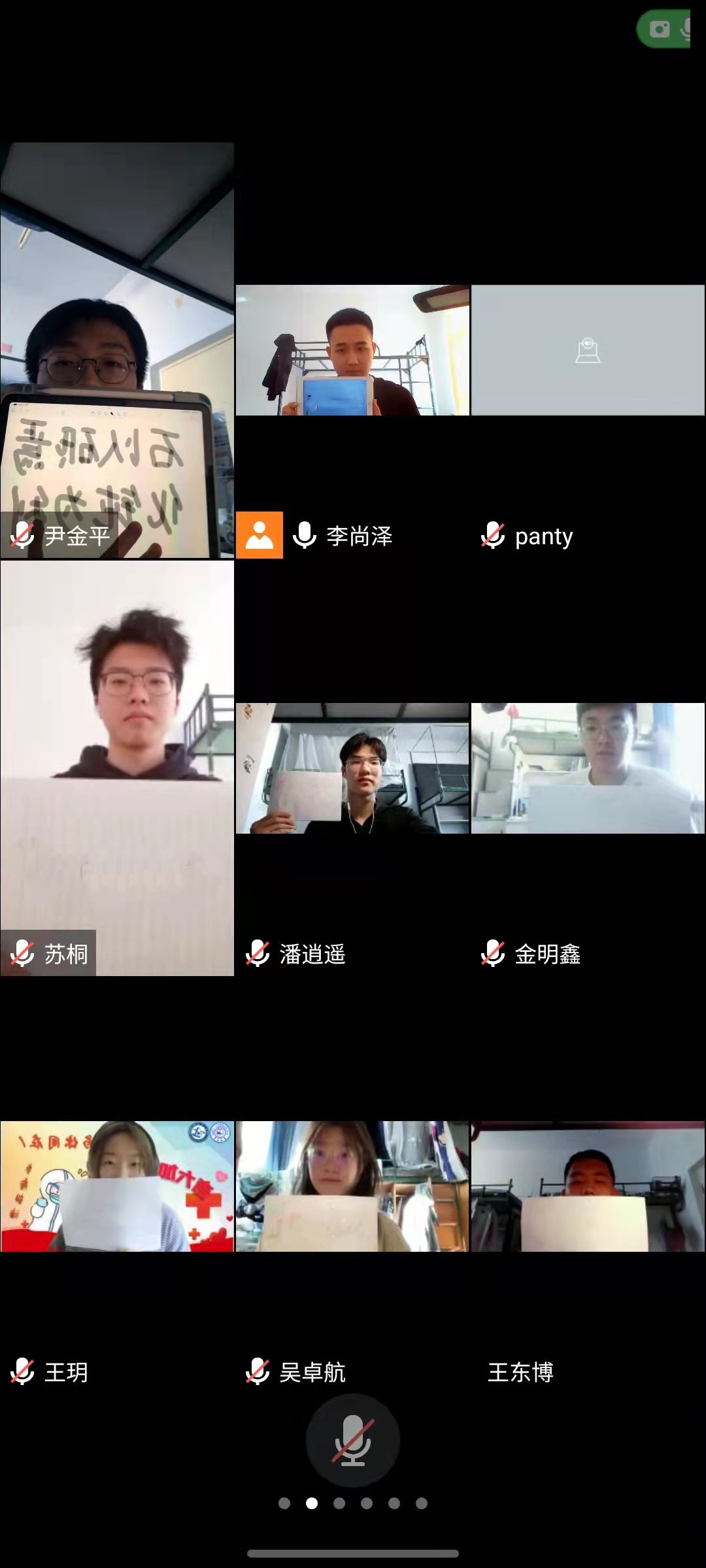
Task: Open 王东博's video tile
Action: pyautogui.click(x=588, y=1186)
